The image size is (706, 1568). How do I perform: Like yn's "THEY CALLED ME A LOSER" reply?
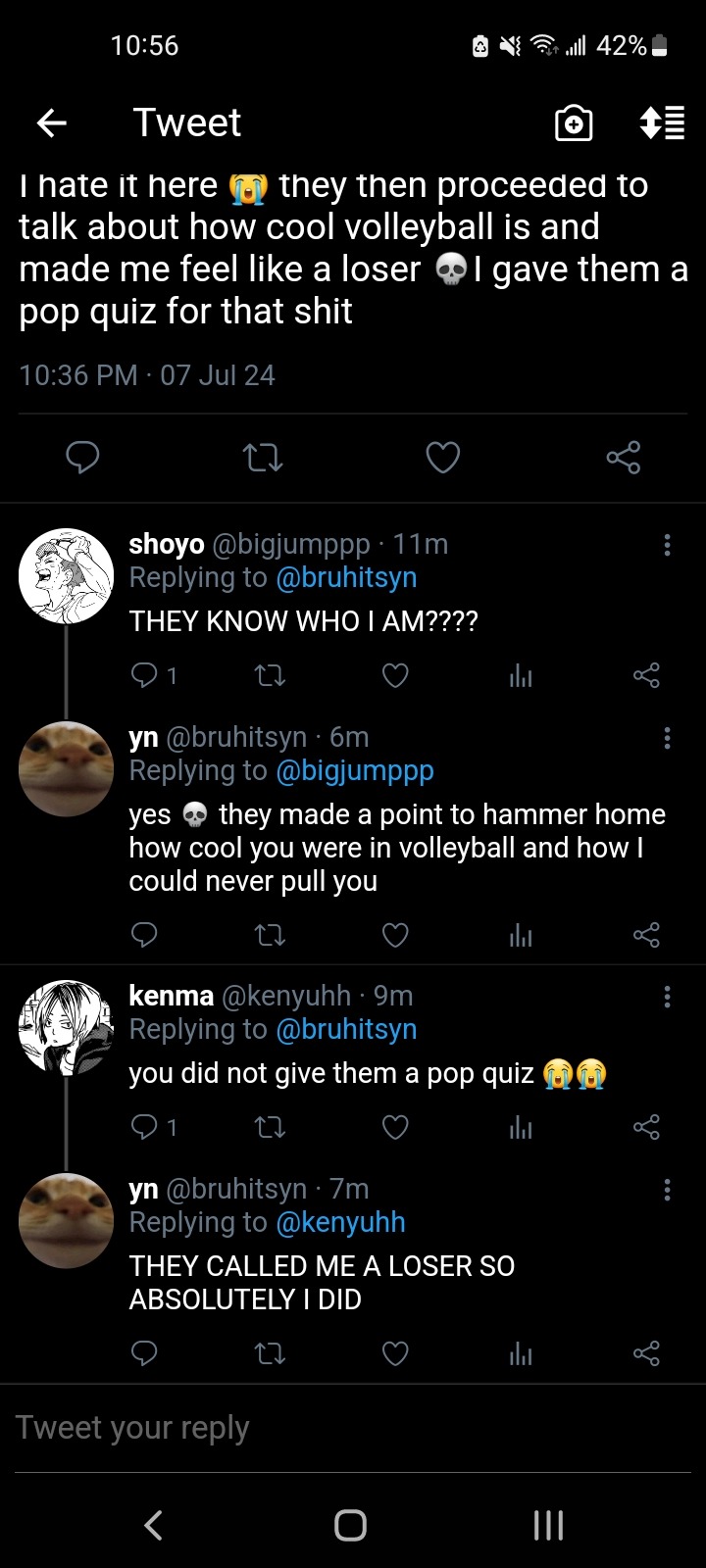click(x=395, y=1353)
